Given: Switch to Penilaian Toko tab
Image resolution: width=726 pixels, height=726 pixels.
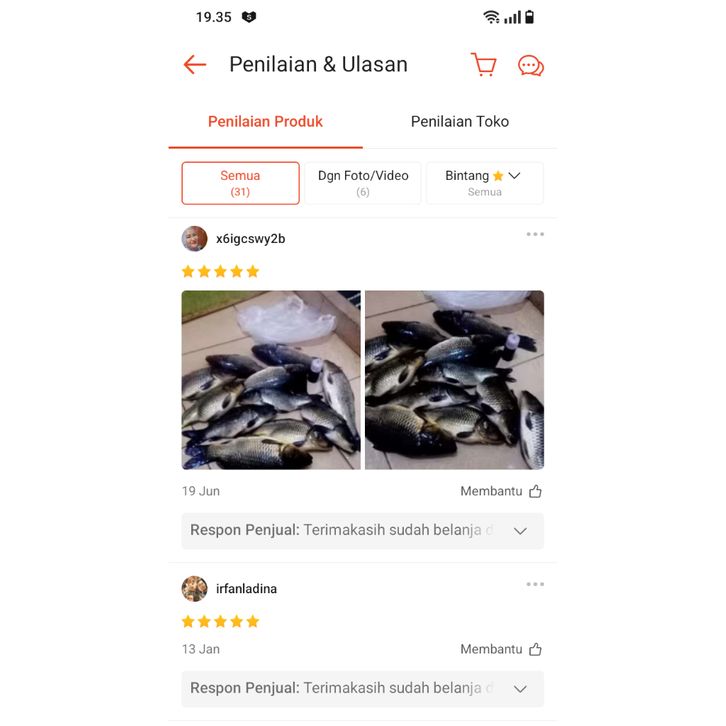Looking at the screenshot, I should [459, 122].
